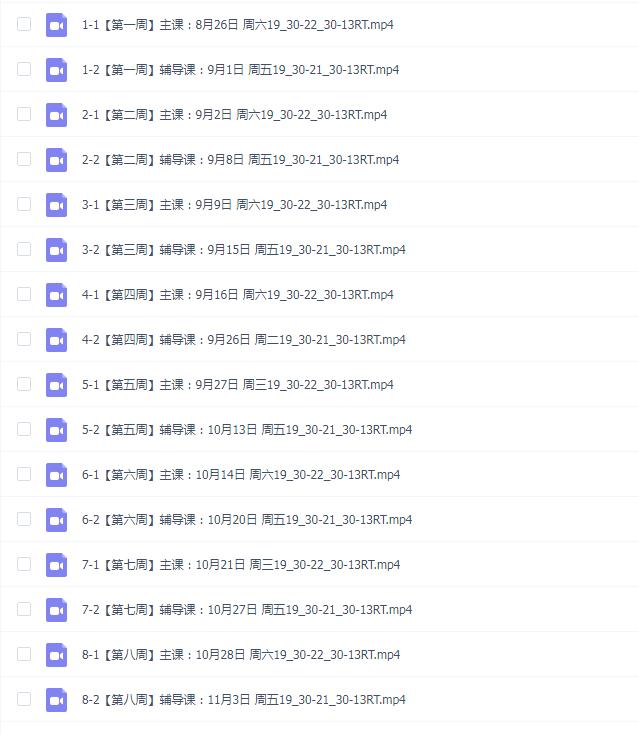Screen dimensions: 639x735
Task: Tick the checkbox for 2-2 第二周 辅导课
Action: [x=24, y=159]
